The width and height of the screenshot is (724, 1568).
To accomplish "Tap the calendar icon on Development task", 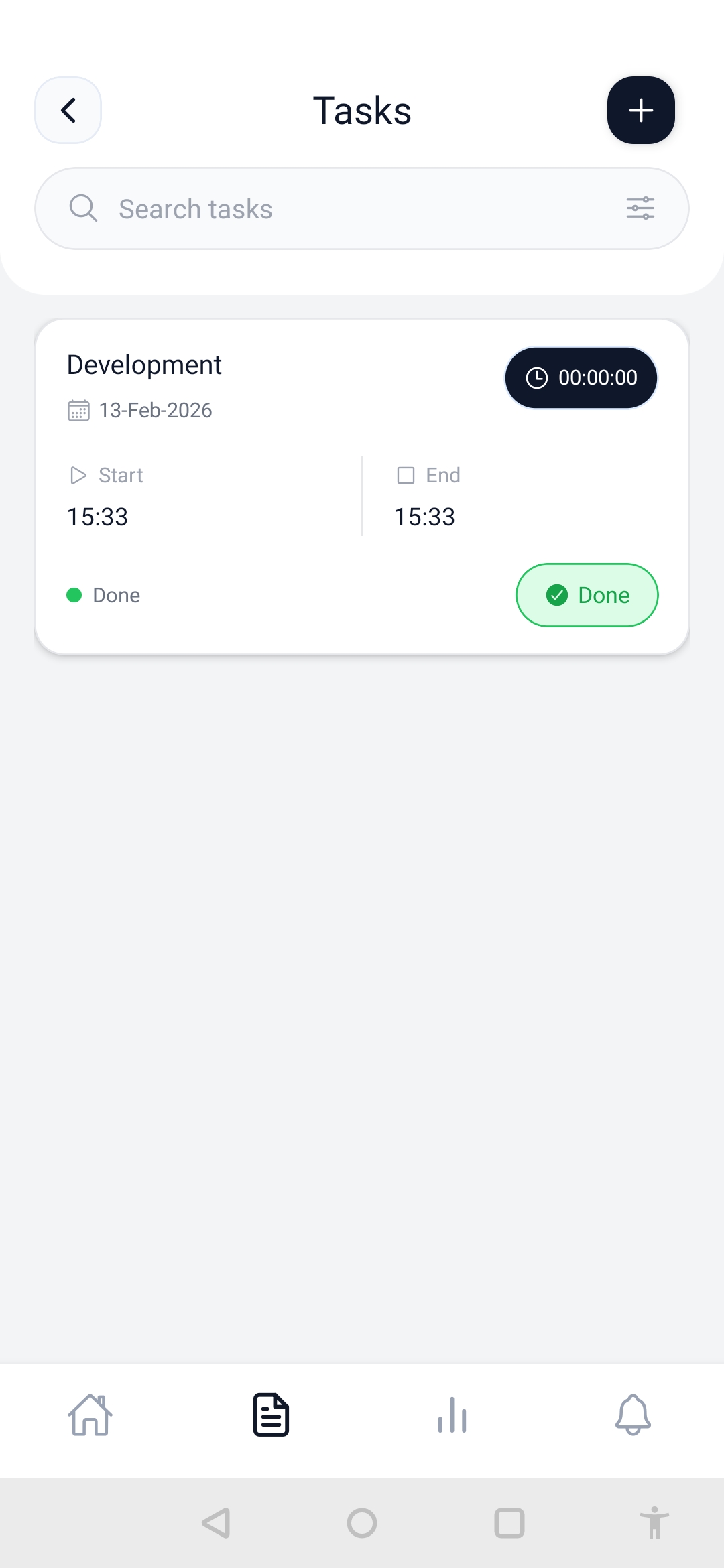I will (78, 410).
